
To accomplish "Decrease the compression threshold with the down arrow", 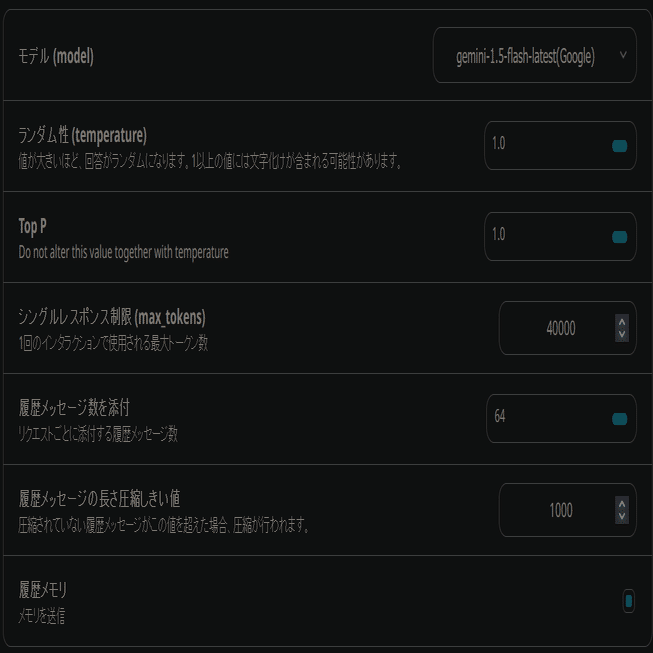I will pos(622,517).
